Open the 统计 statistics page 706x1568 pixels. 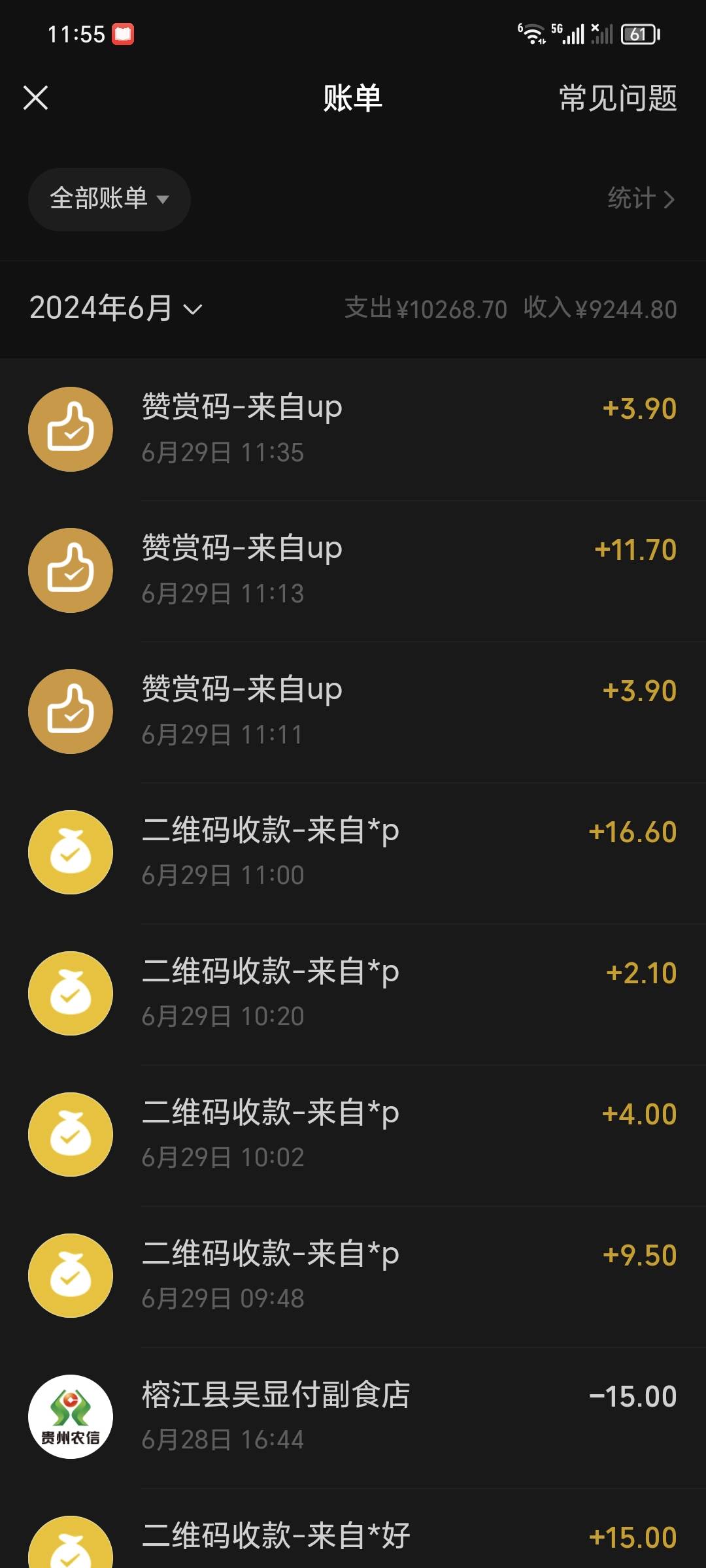[641, 199]
